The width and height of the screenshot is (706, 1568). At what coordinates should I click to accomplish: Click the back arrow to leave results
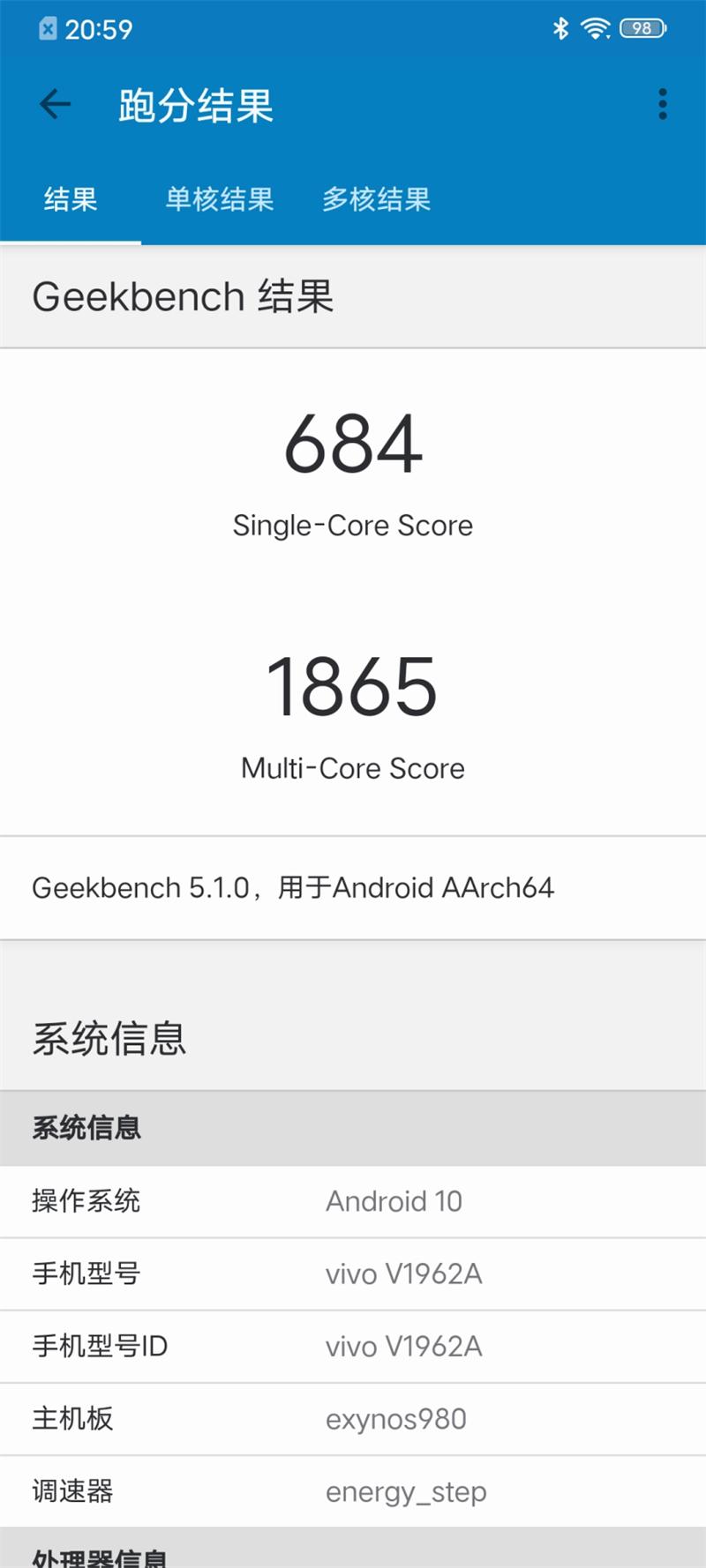point(55,103)
